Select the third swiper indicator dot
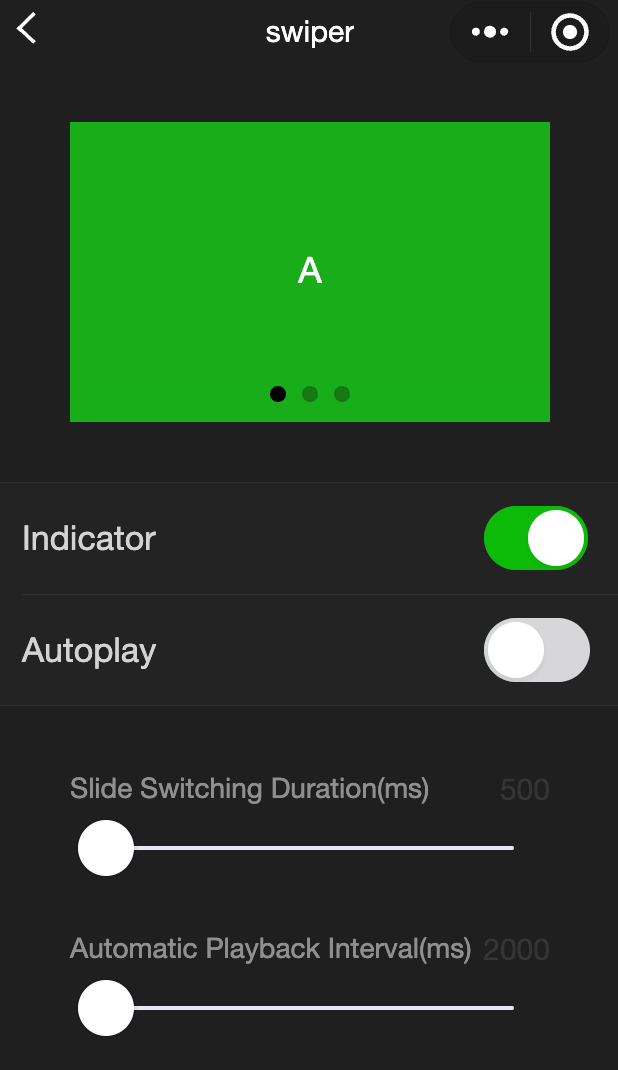 click(x=342, y=394)
